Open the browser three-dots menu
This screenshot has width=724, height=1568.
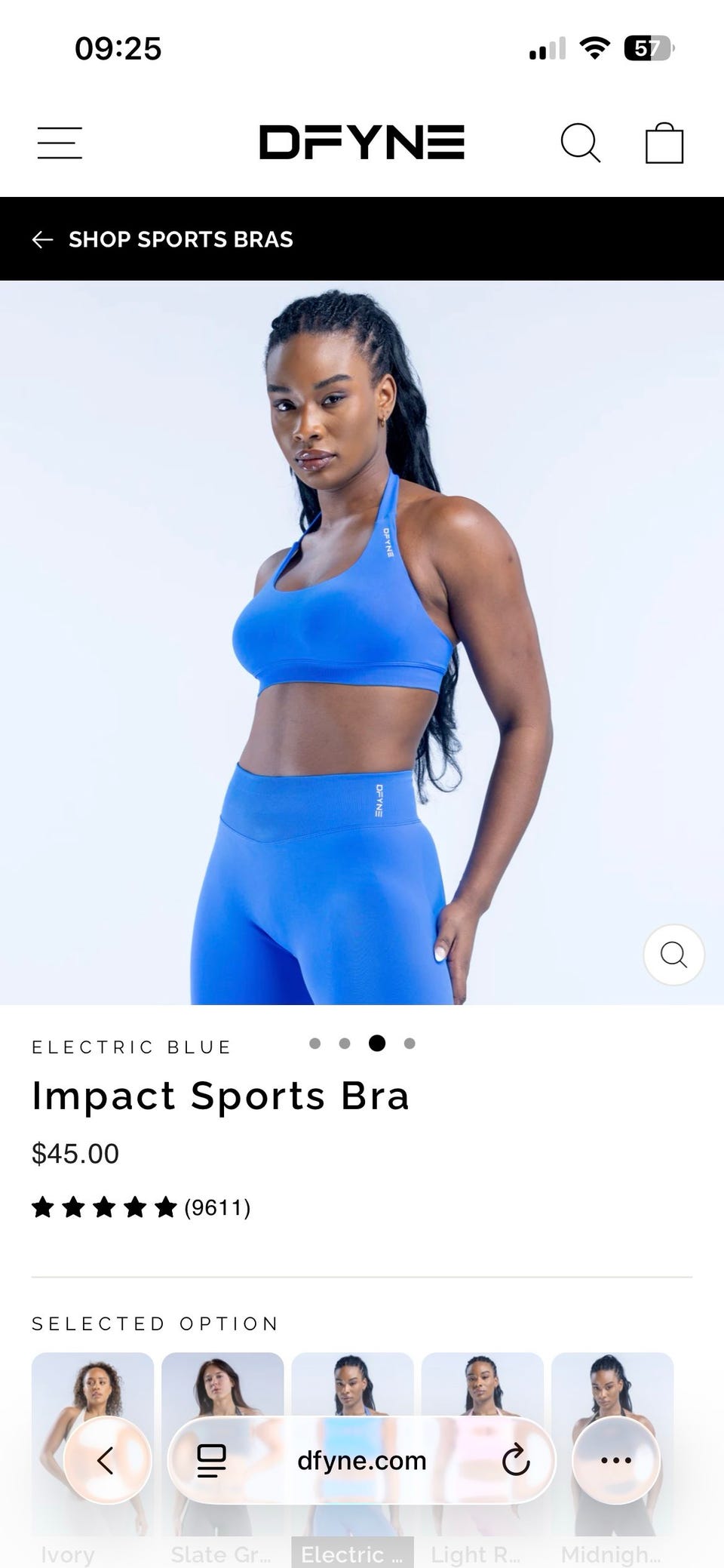click(x=616, y=1460)
